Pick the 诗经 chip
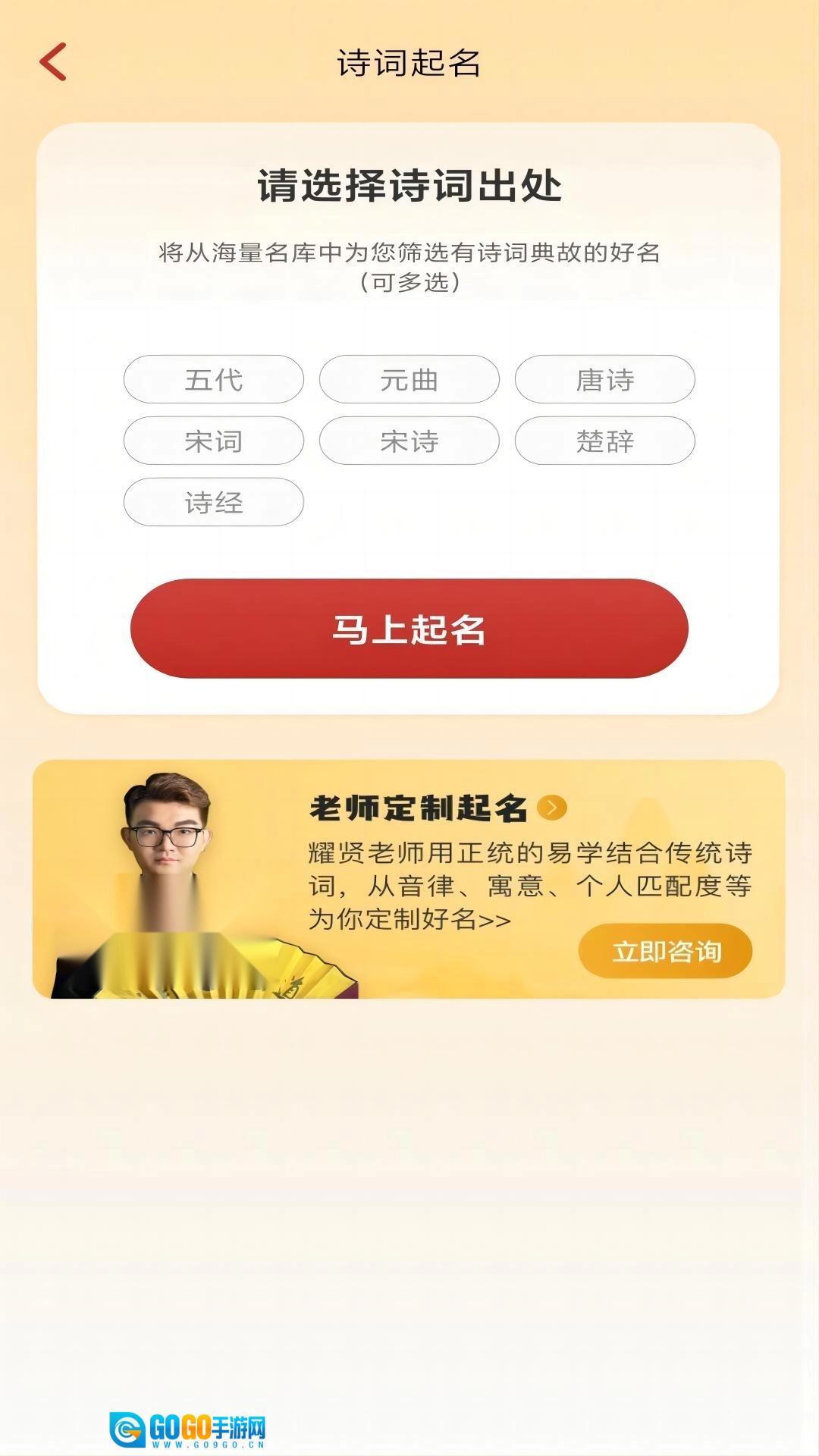819x1456 pixels. click(213, 502)
